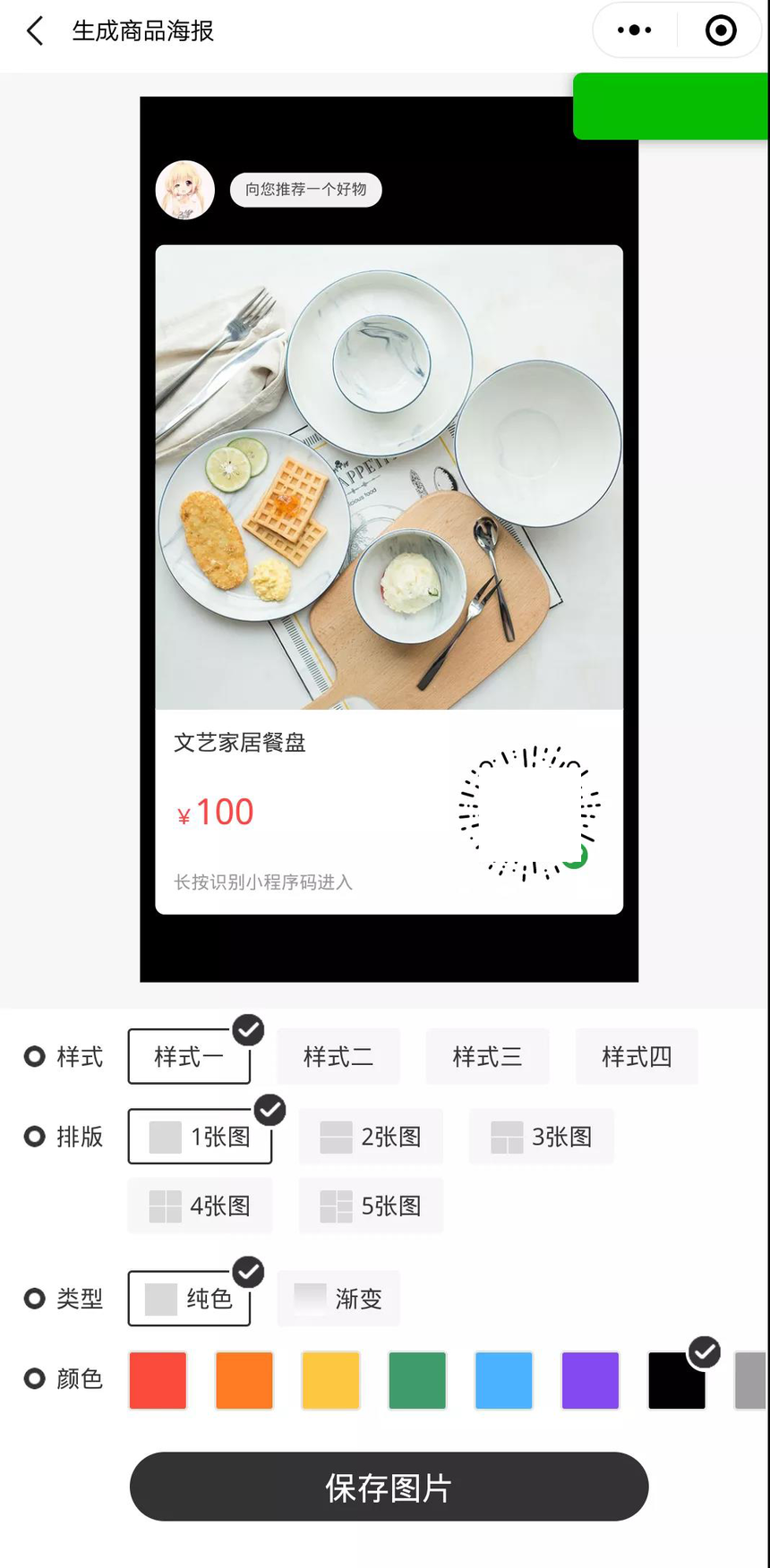Image resolution: width=770 pixels, height=1568 pixels.
Task: Select poster style 样式二
Action: [338, 1057]
